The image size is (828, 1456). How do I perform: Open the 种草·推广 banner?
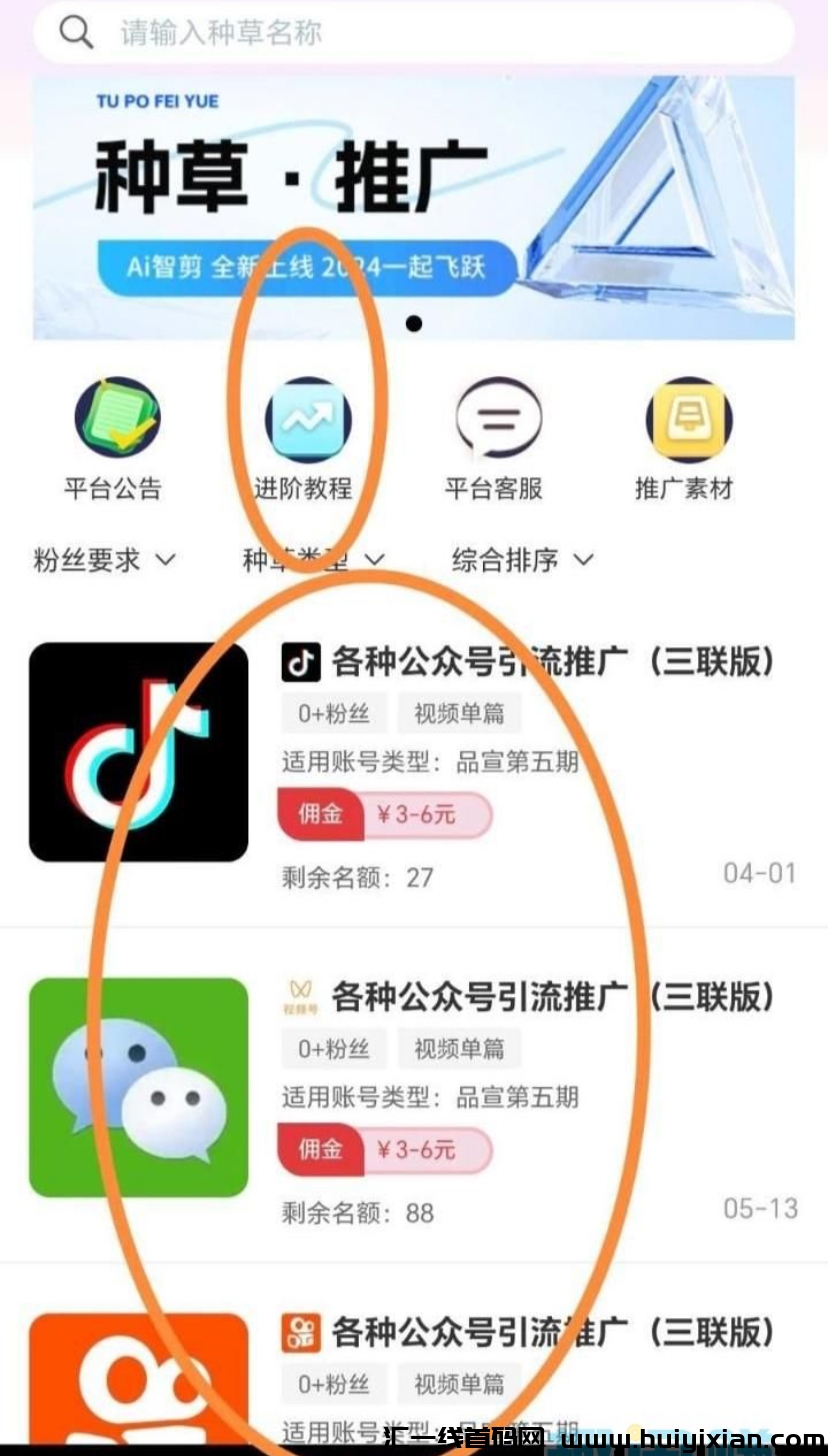pos(414,205)
